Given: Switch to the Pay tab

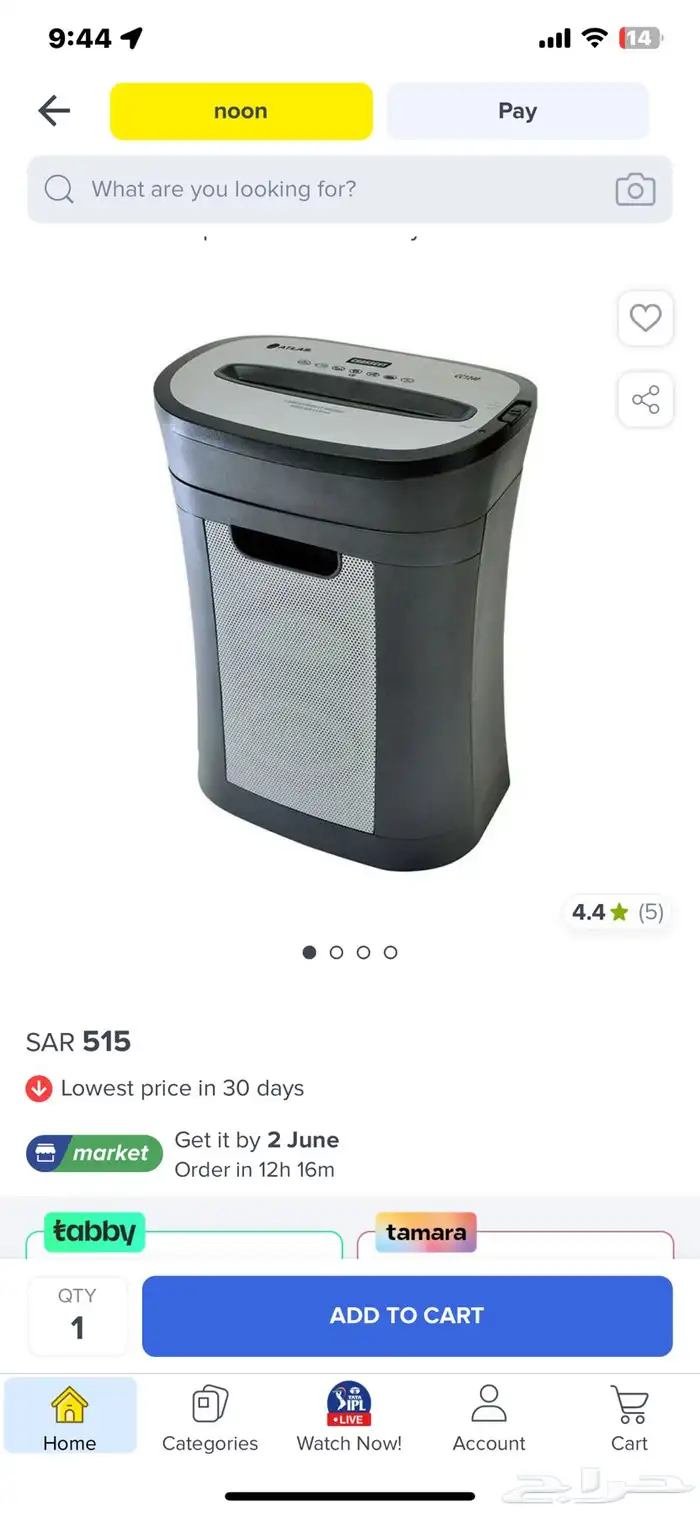Looking at the screenshot, I should pyautogui.click(x=517, y=111).
